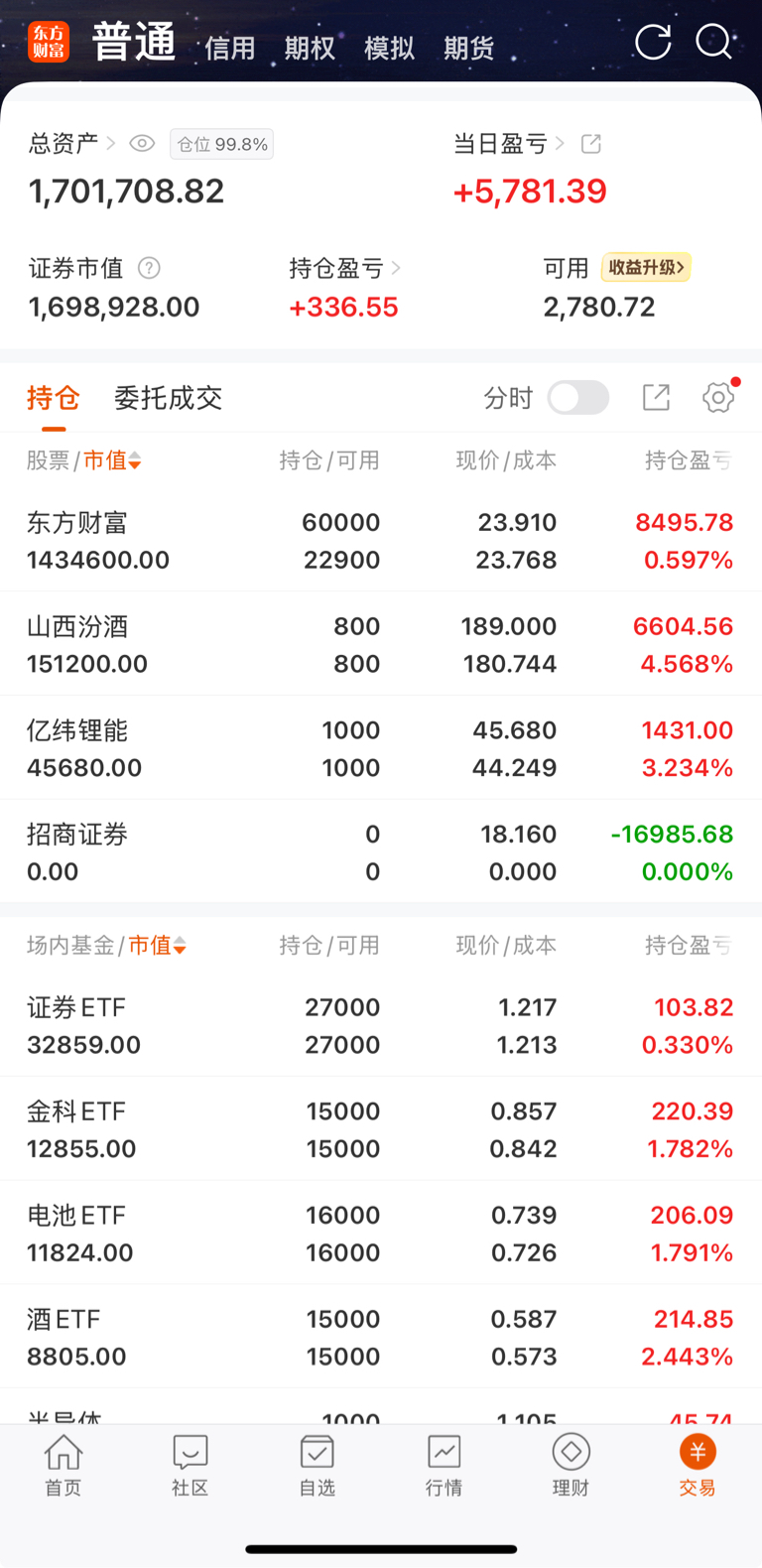Open the 模拟 trading tab
The height and width of the screenshot is (1568, 762).
(389, 48)
